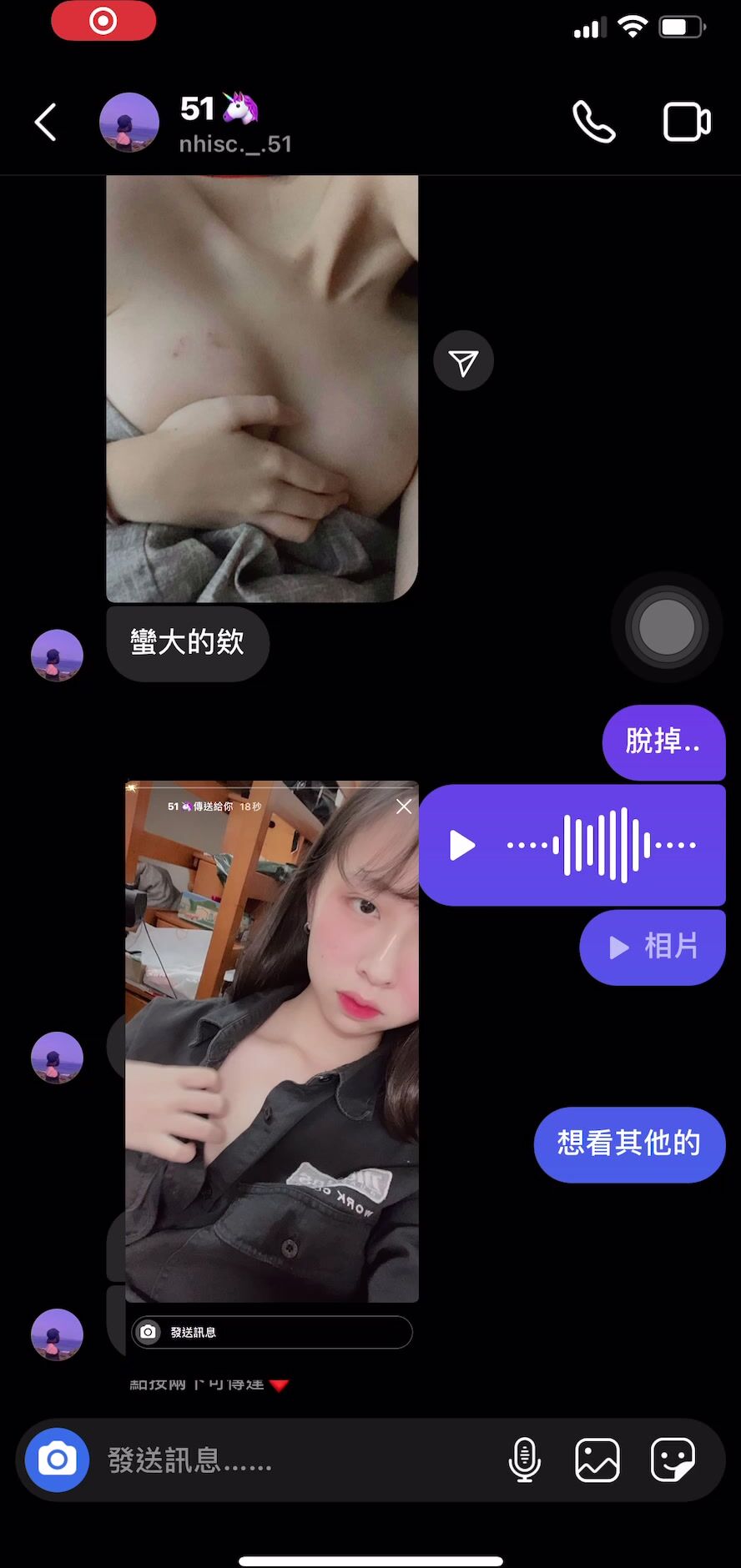The width and height of the screenshot is (741, 1568).
Task: Open the photo gallery picker
Action: point(597,1460)
